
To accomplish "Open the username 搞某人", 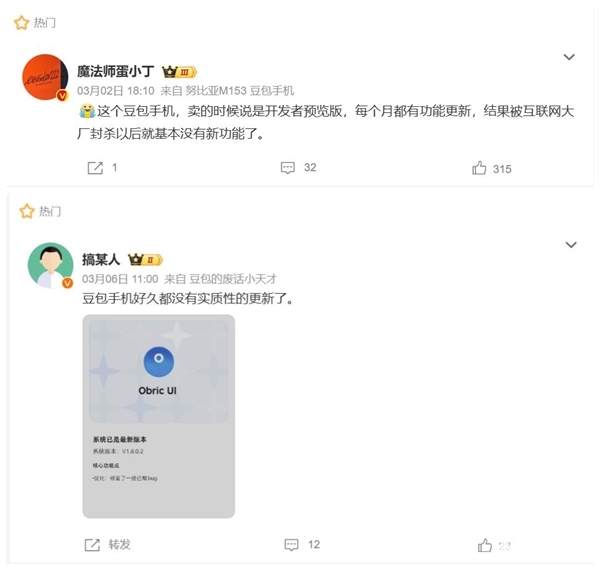I will click(x=102, y=260).
